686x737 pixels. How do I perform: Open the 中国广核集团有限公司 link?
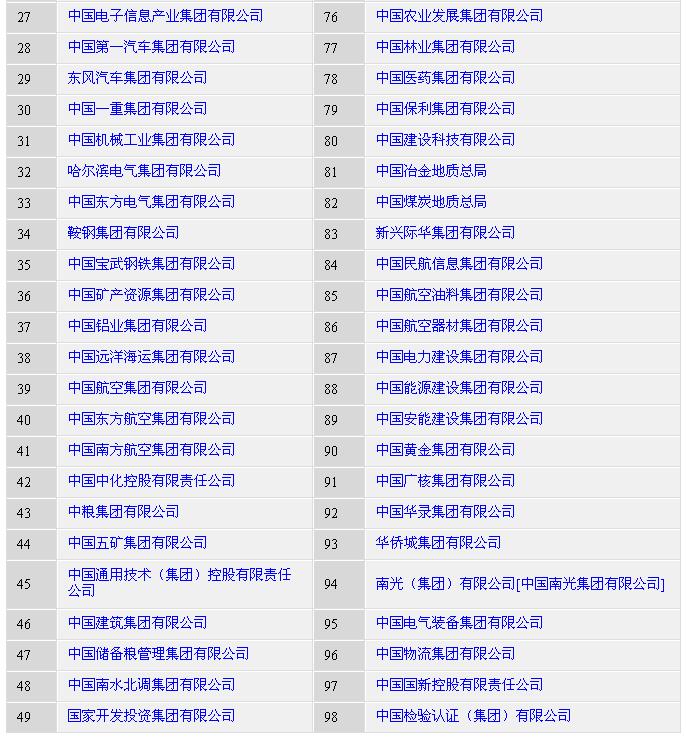click(x=445, y=481)
